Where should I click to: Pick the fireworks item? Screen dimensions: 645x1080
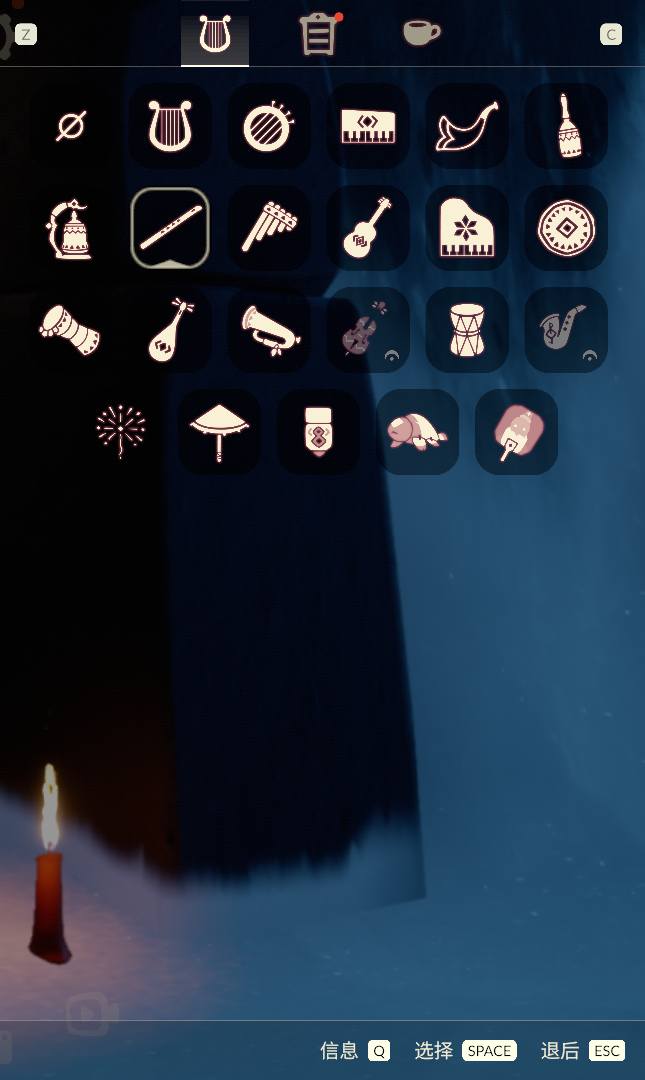coord(120,432)
